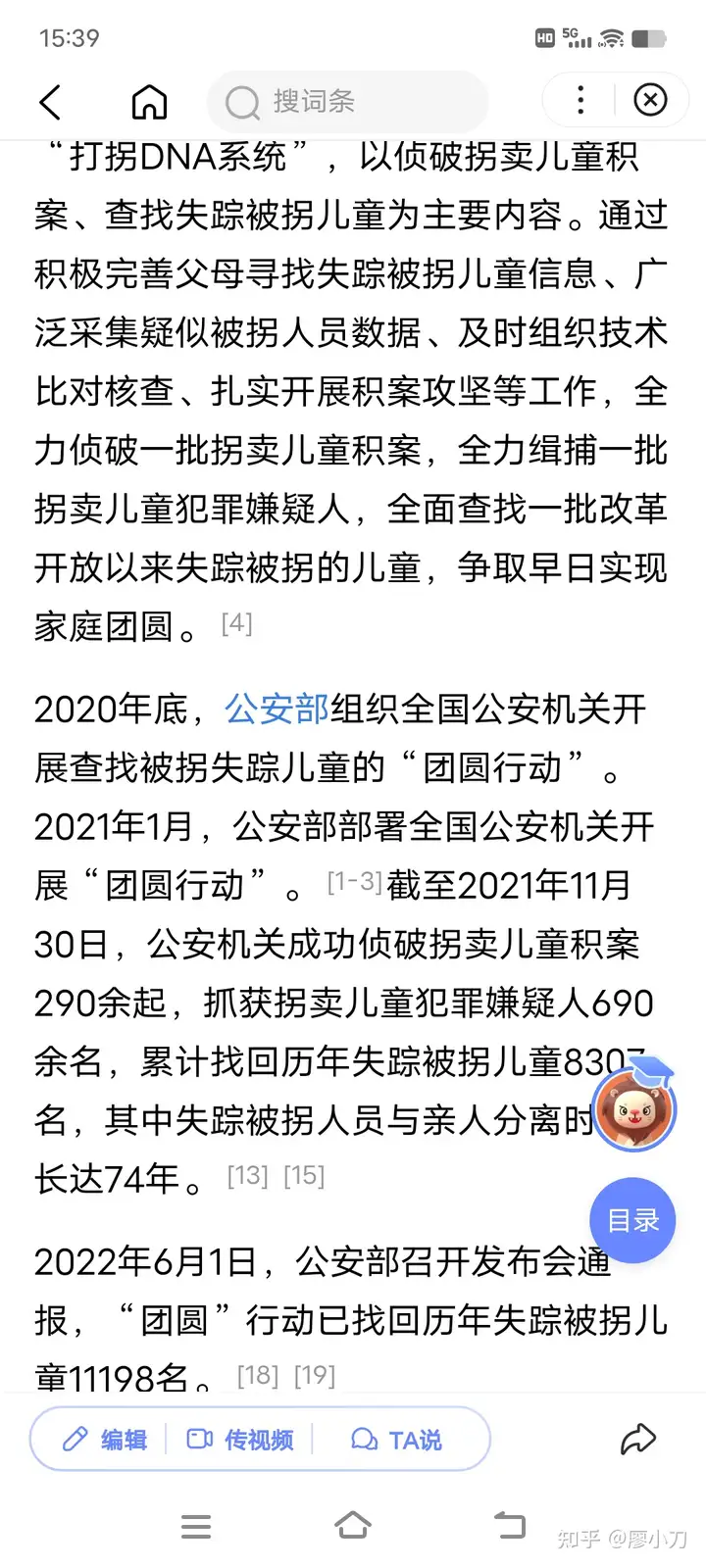
Task: Open the TA说 section
Action: click(x=396, y=1440)
